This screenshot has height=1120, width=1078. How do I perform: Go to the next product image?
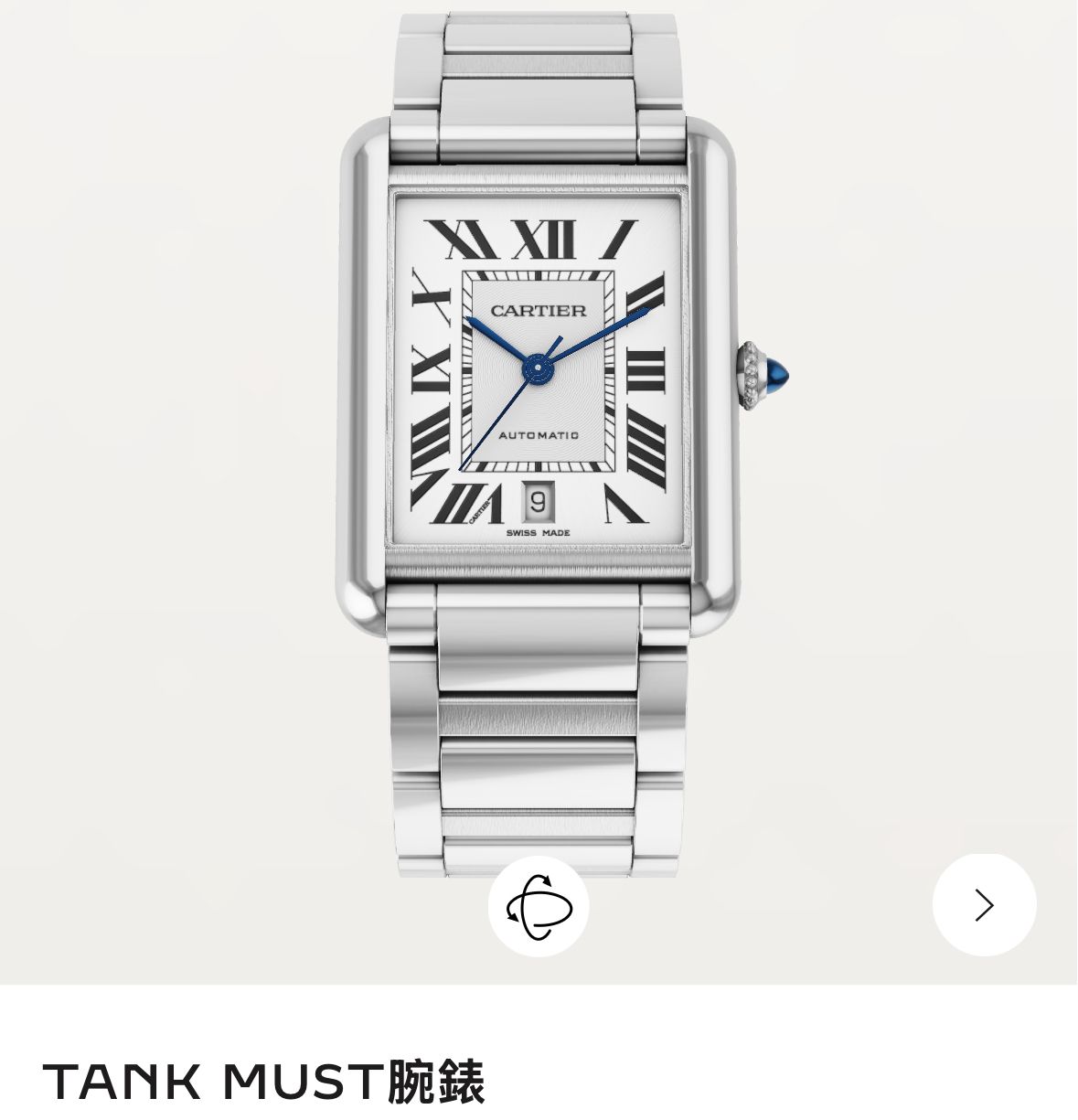[984, 905]
